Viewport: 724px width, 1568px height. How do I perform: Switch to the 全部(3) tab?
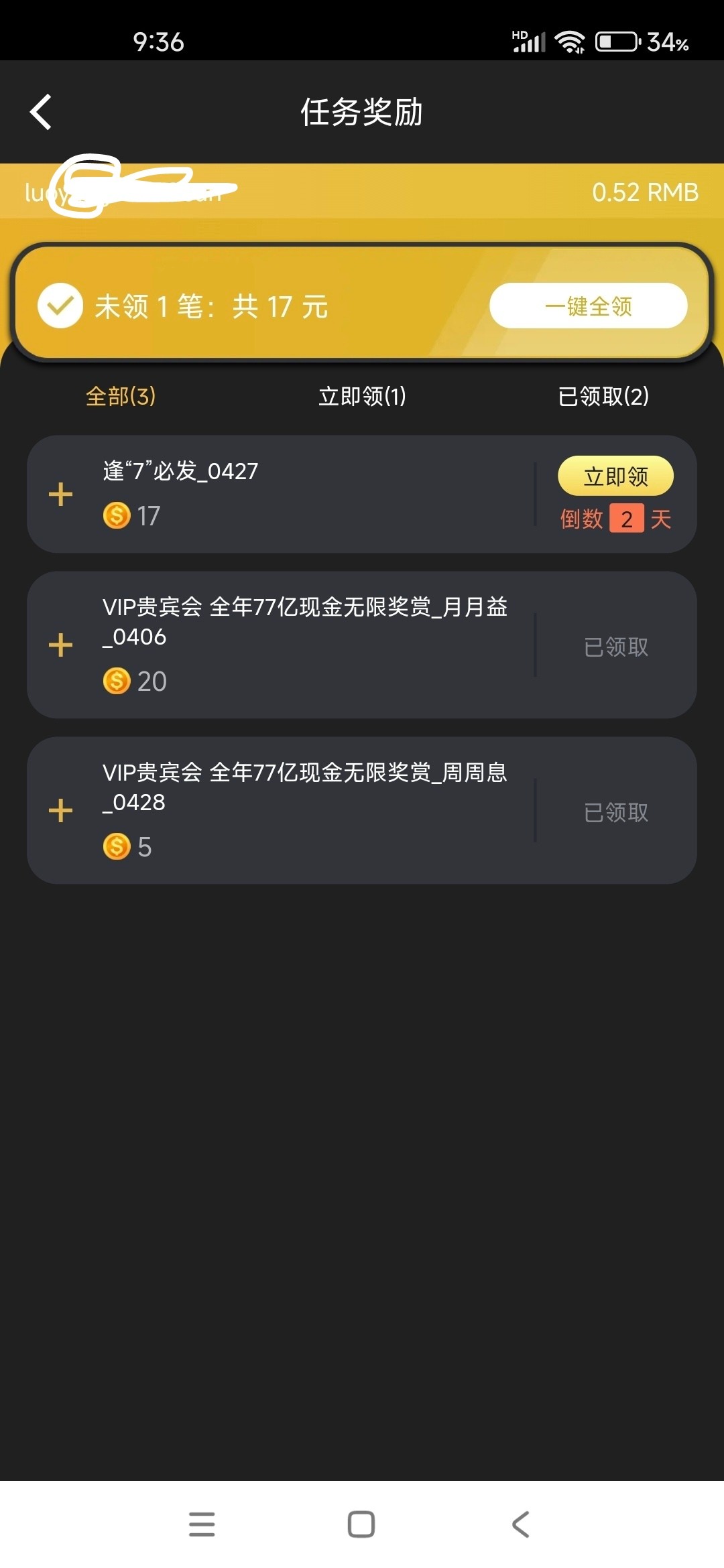coord(121,396)
